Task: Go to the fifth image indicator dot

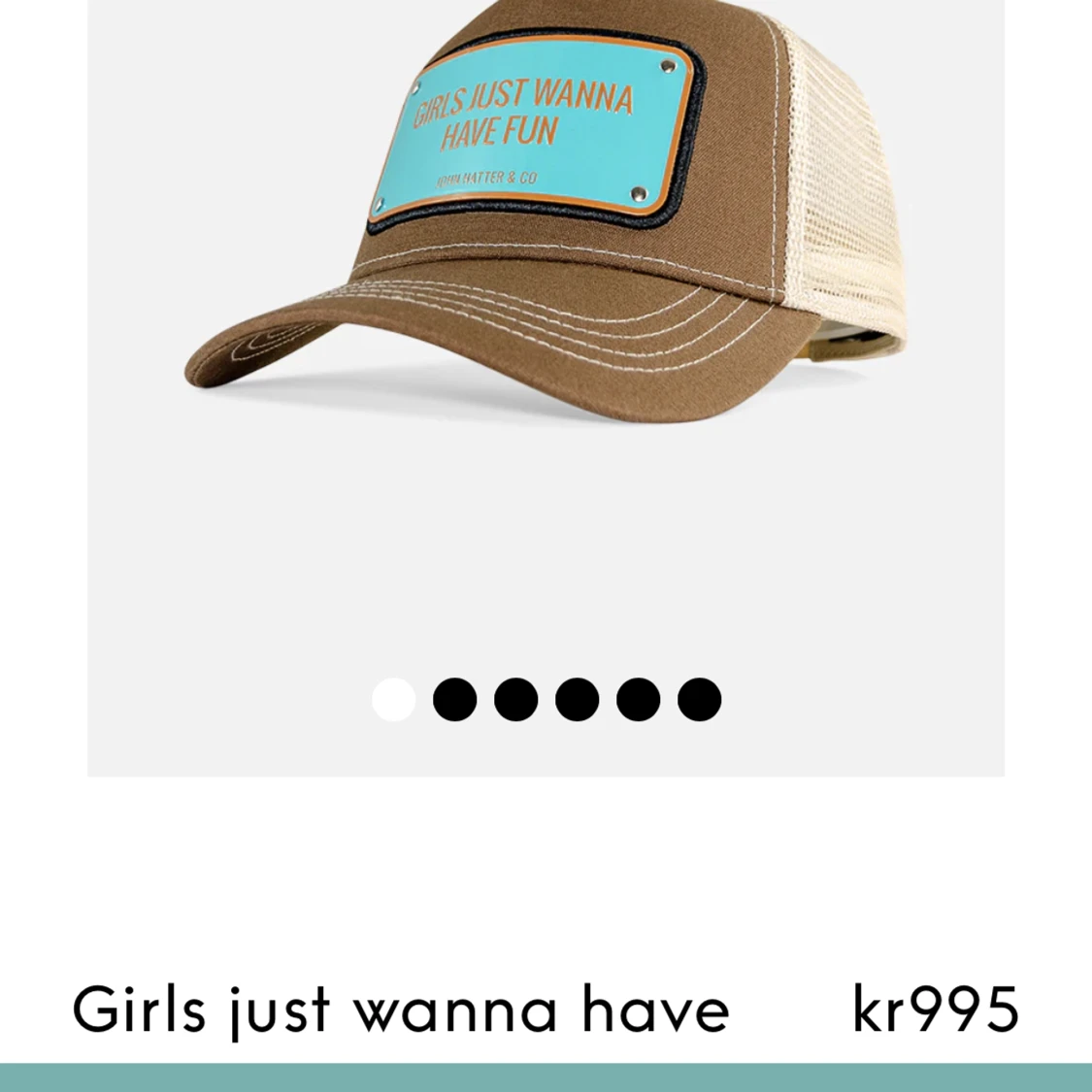Action: coord(638,699)
